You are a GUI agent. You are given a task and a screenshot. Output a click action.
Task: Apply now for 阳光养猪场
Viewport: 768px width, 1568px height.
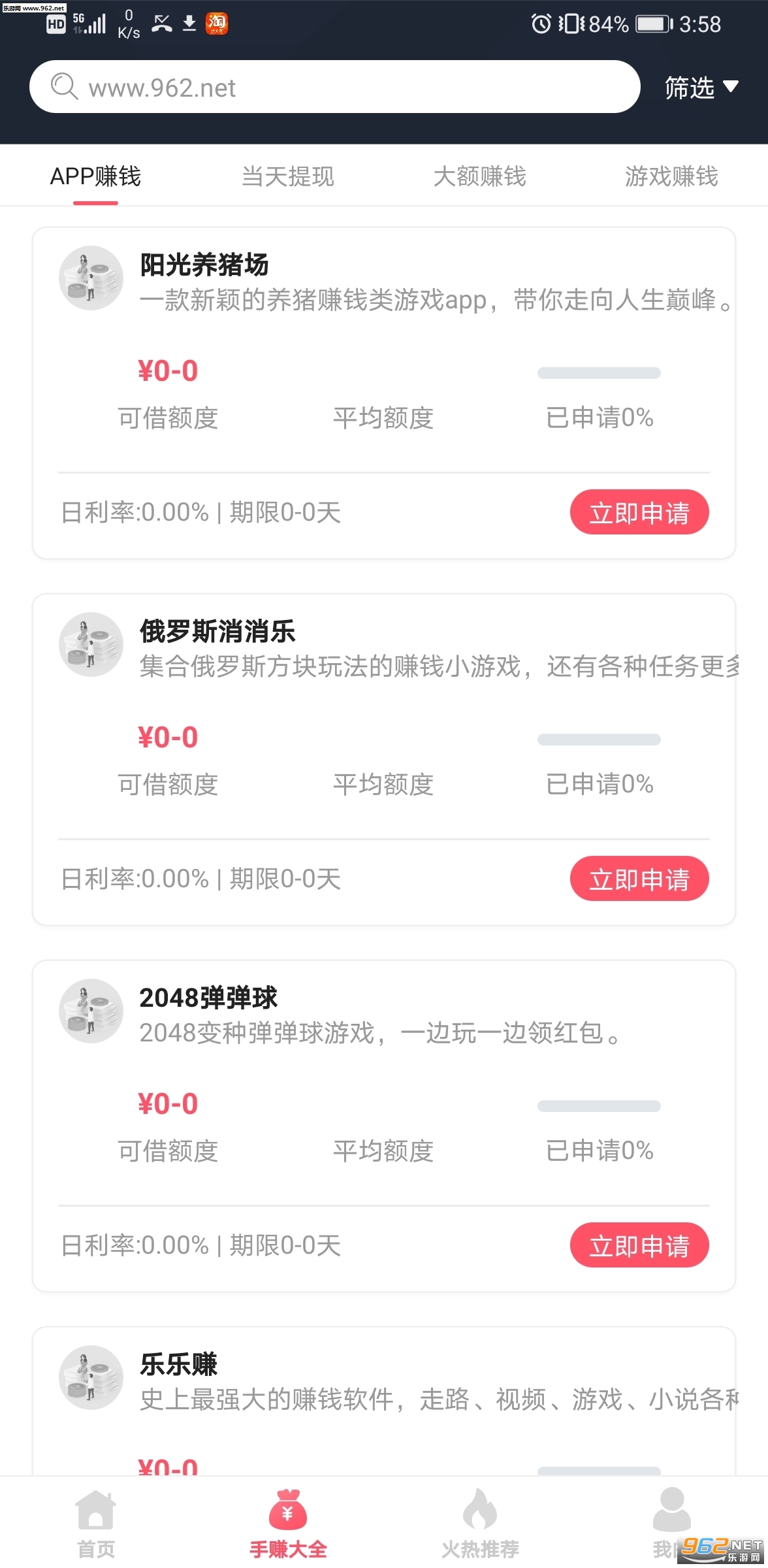pos(639,513)
